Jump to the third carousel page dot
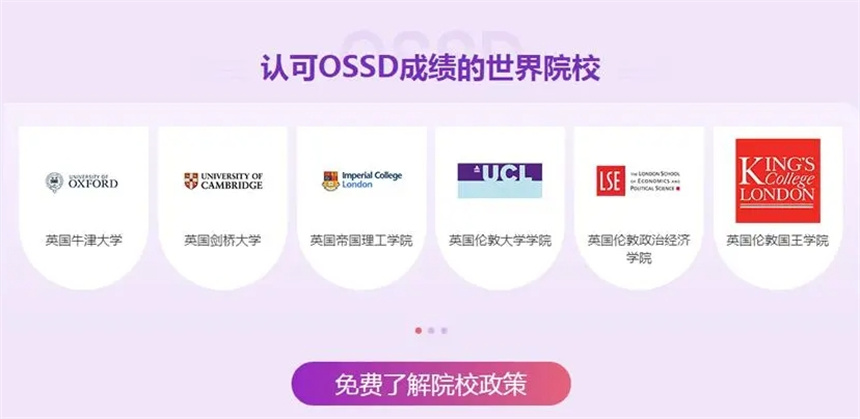 pos(444,329)
